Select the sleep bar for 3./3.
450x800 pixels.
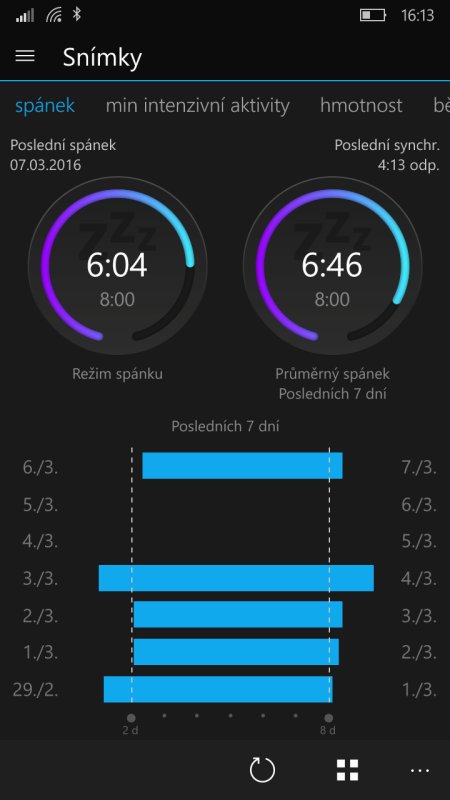coord(236,578)
